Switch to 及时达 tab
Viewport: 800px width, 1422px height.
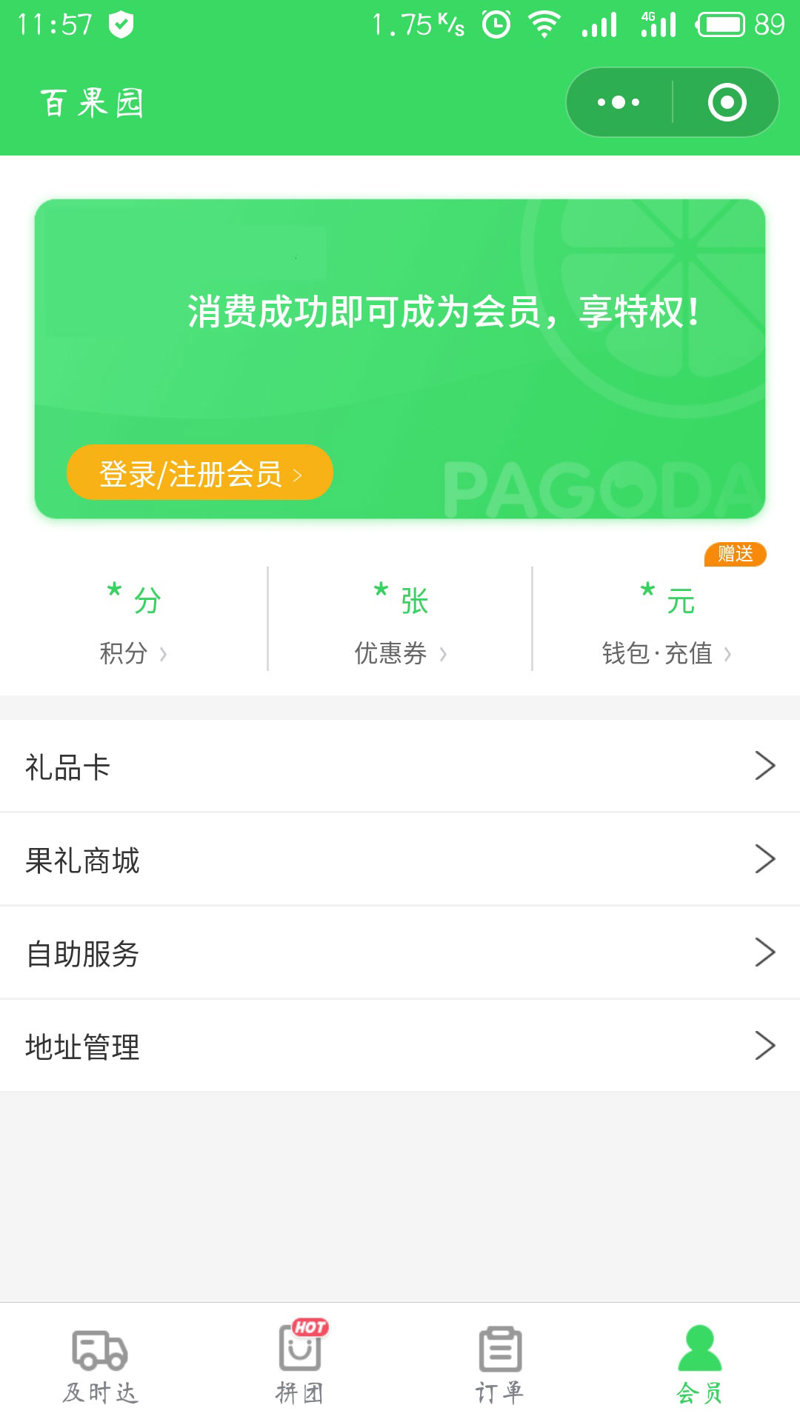click(100, 1364)
